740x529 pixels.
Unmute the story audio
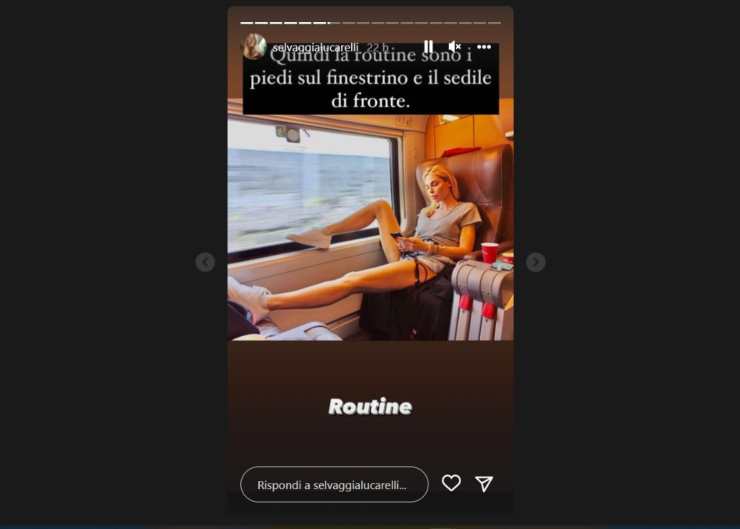click(454, 47)
